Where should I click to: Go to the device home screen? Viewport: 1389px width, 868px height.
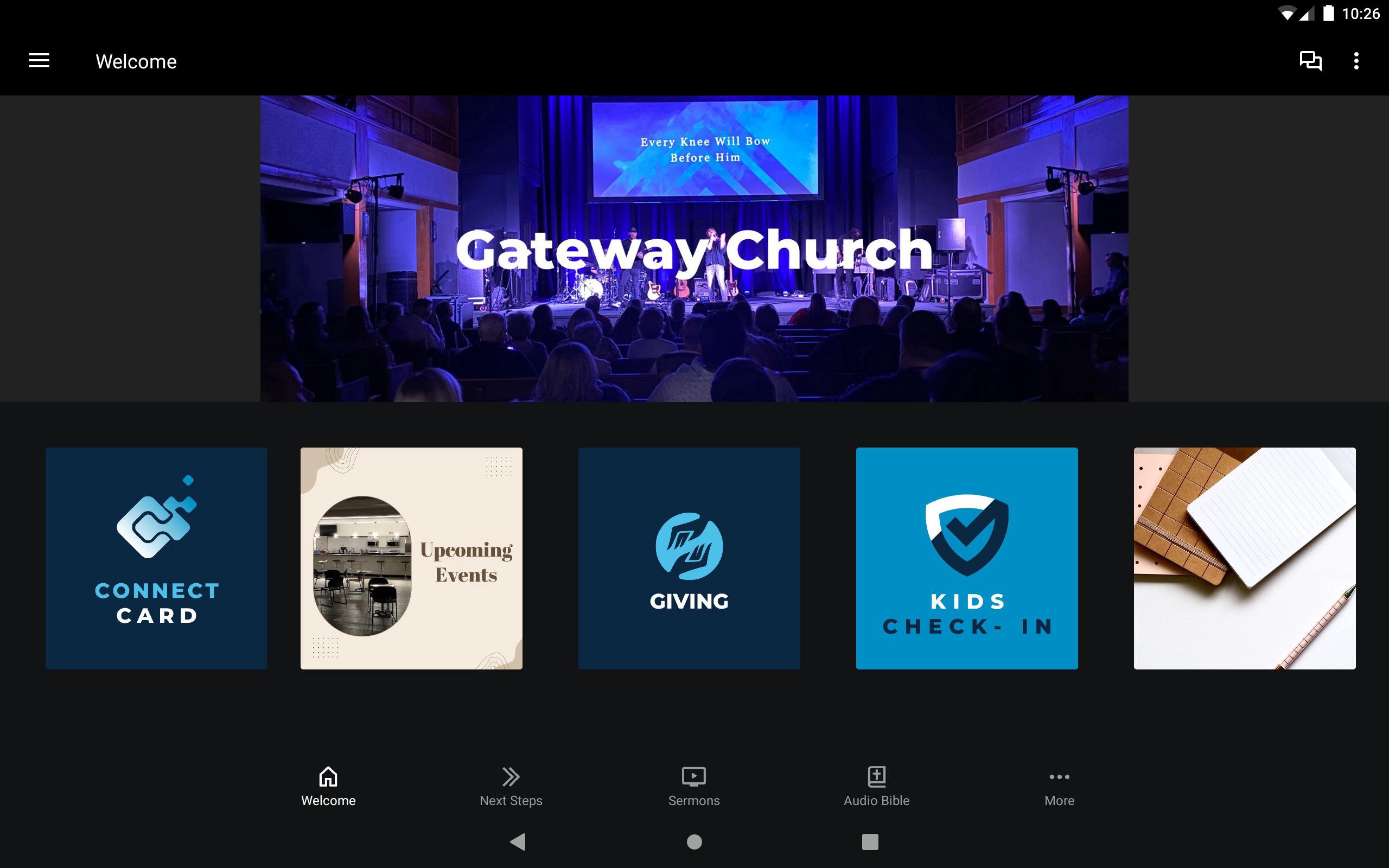(694, 841)
